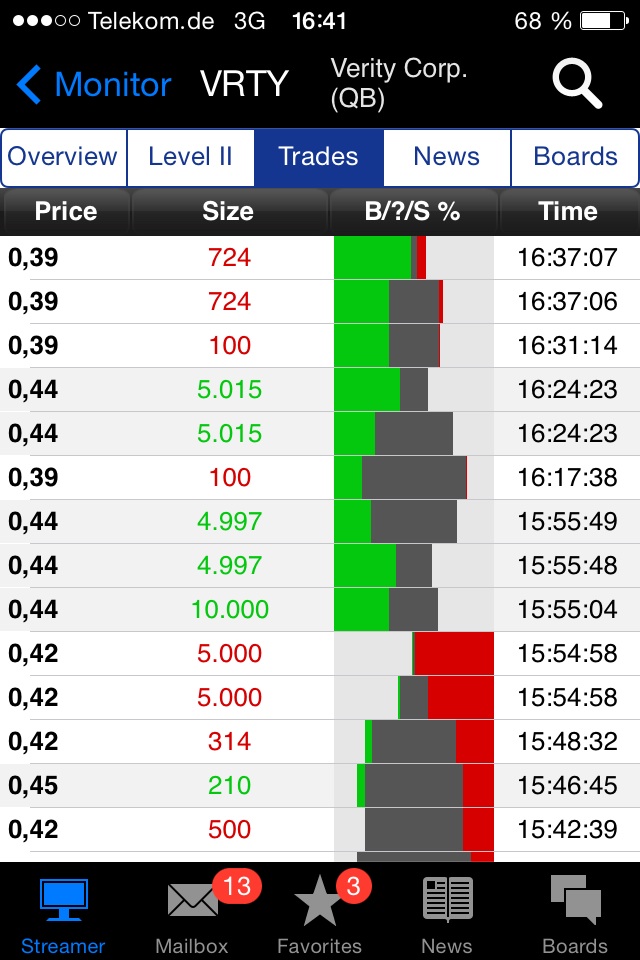Tap the Trades tab
Screen dimensions: 640x960
(x=318, y=157)
